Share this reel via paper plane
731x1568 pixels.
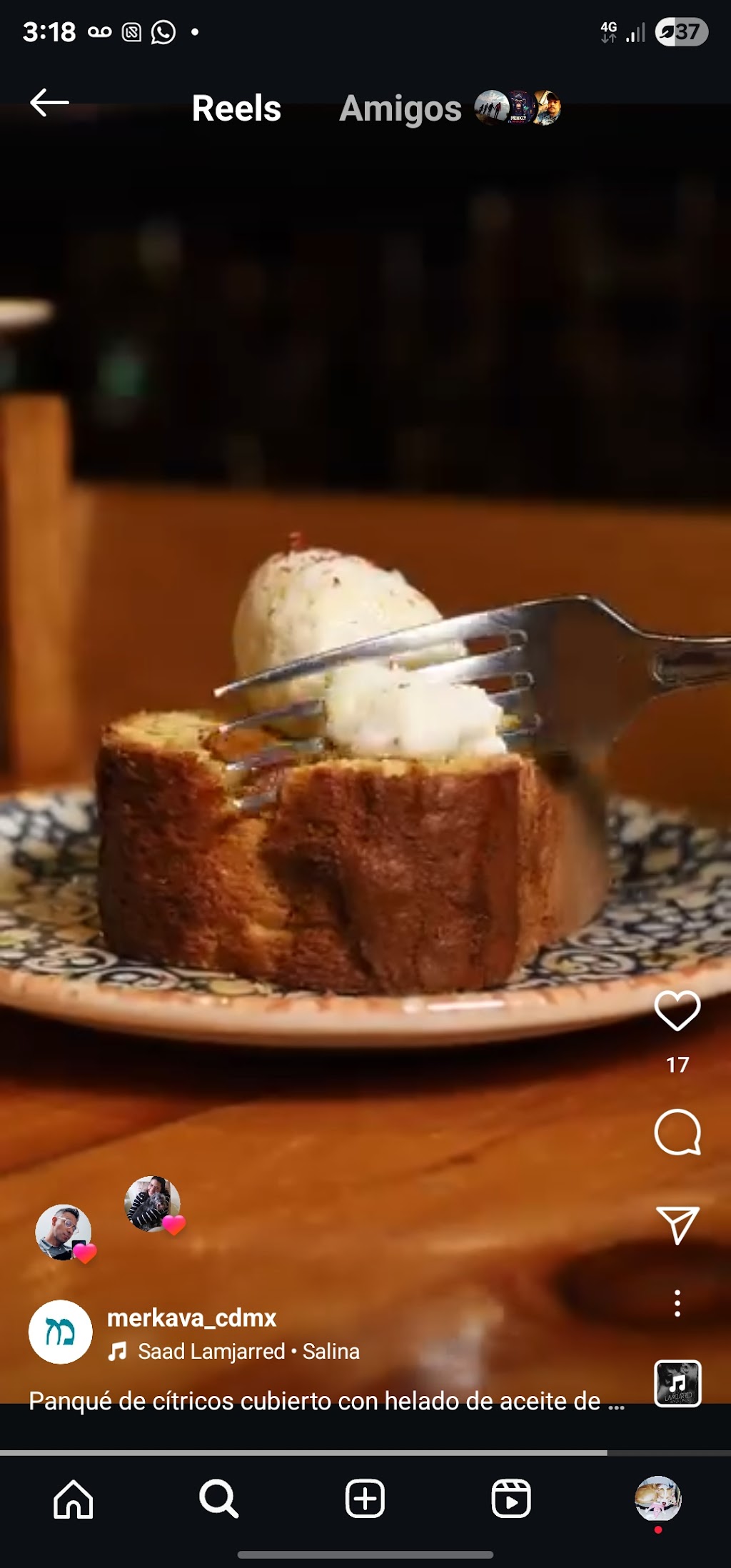[x=677, y=1225]
